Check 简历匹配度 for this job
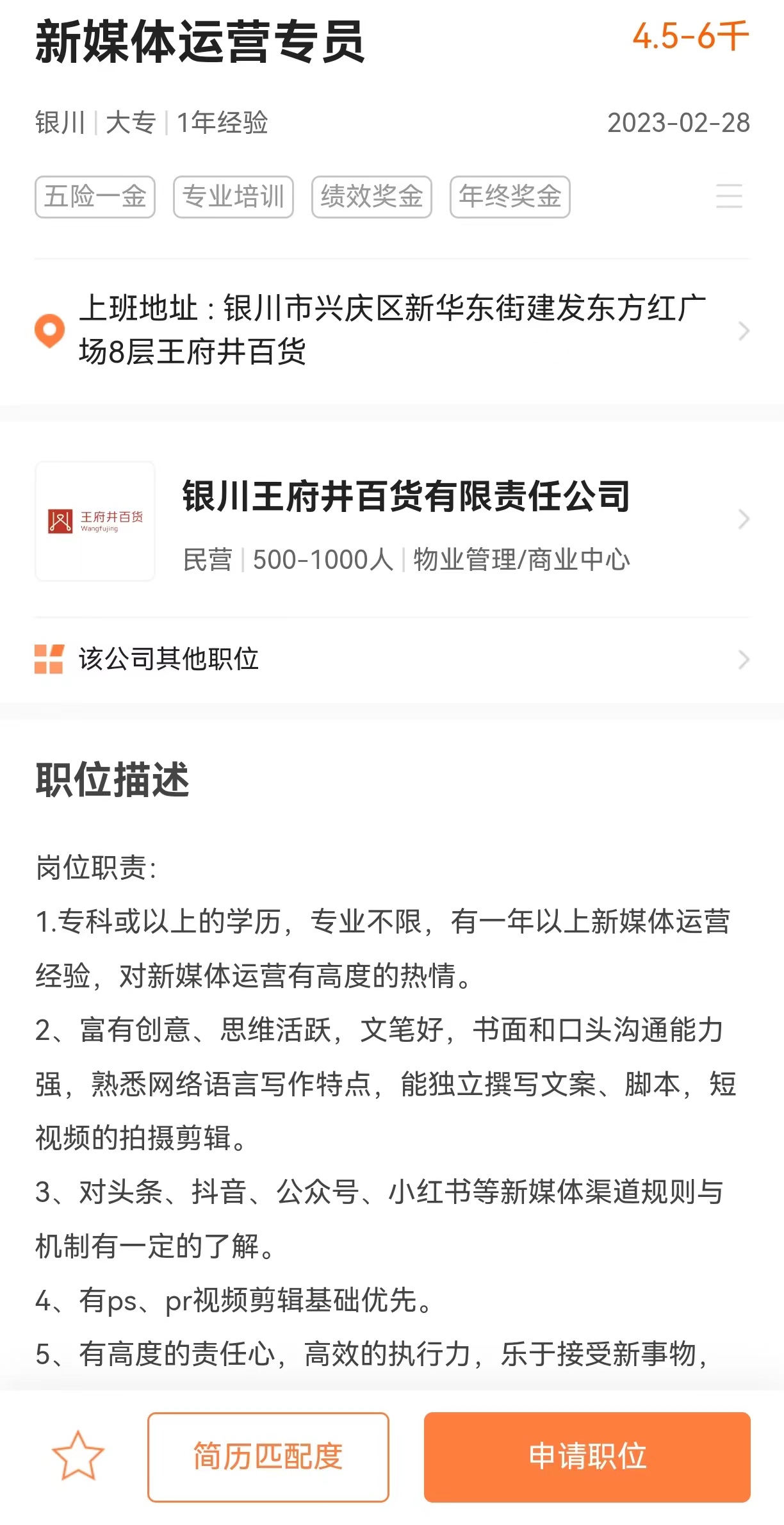 click(268, 1457)
